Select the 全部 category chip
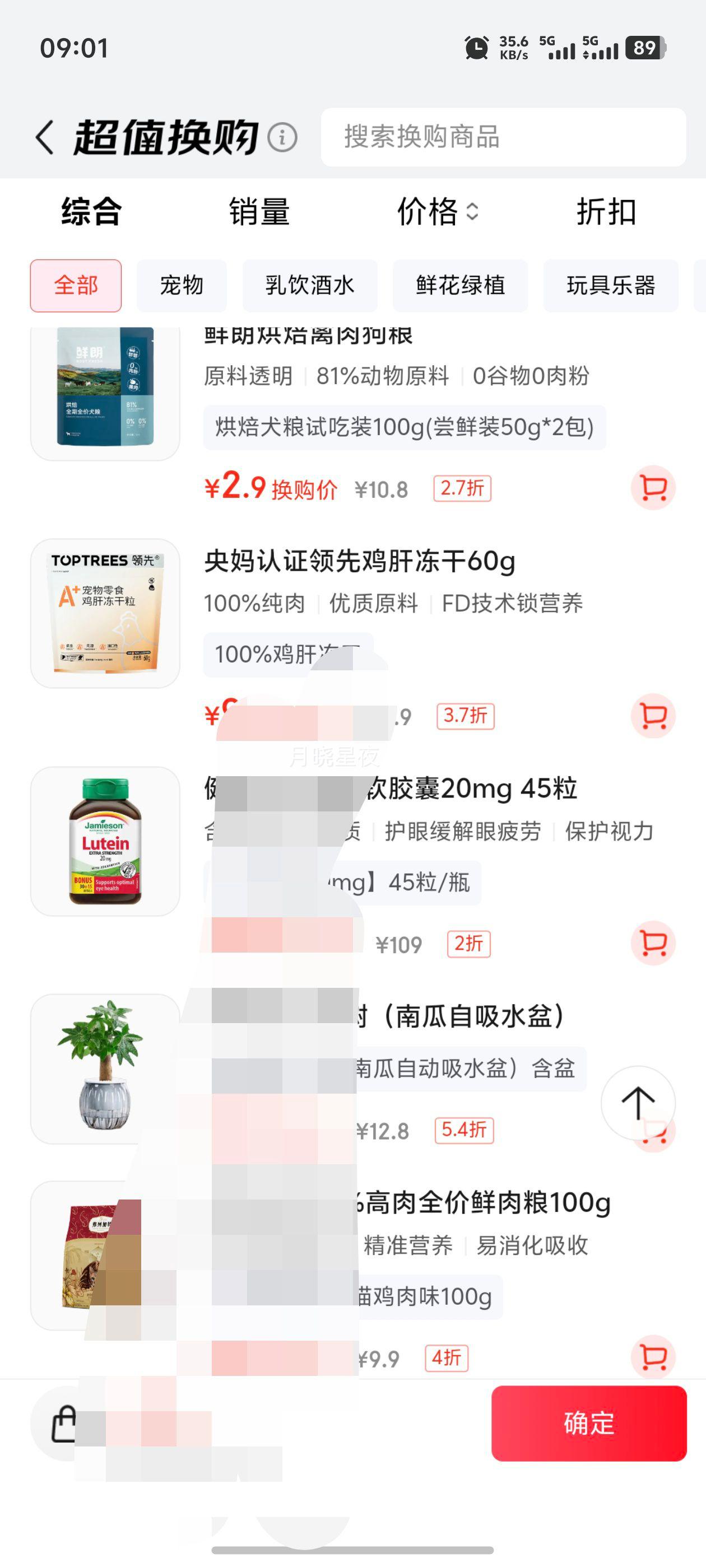Image resolution: width=706 pixels, height=1568 pixels. pos(76,286)
